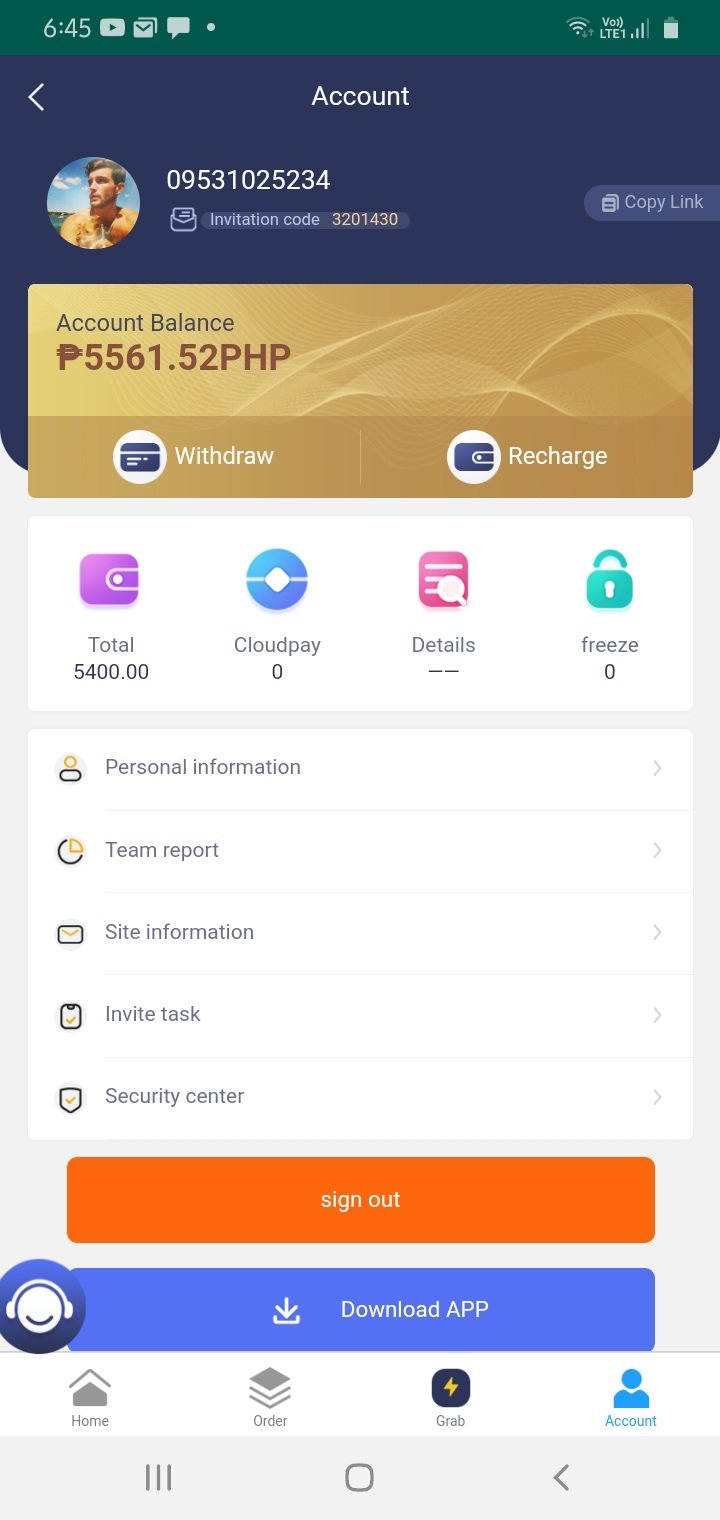The image size is (720, 1520).
Task: Open Personal information
Action: click(x=360, y=768)
